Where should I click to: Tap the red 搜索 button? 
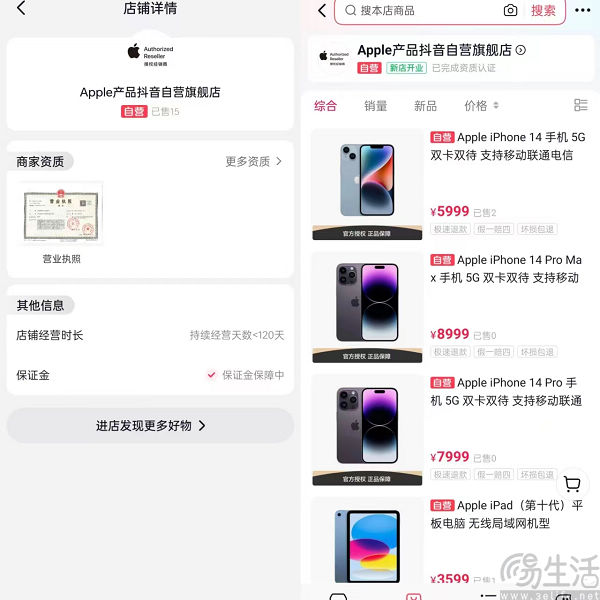point(543,10)
